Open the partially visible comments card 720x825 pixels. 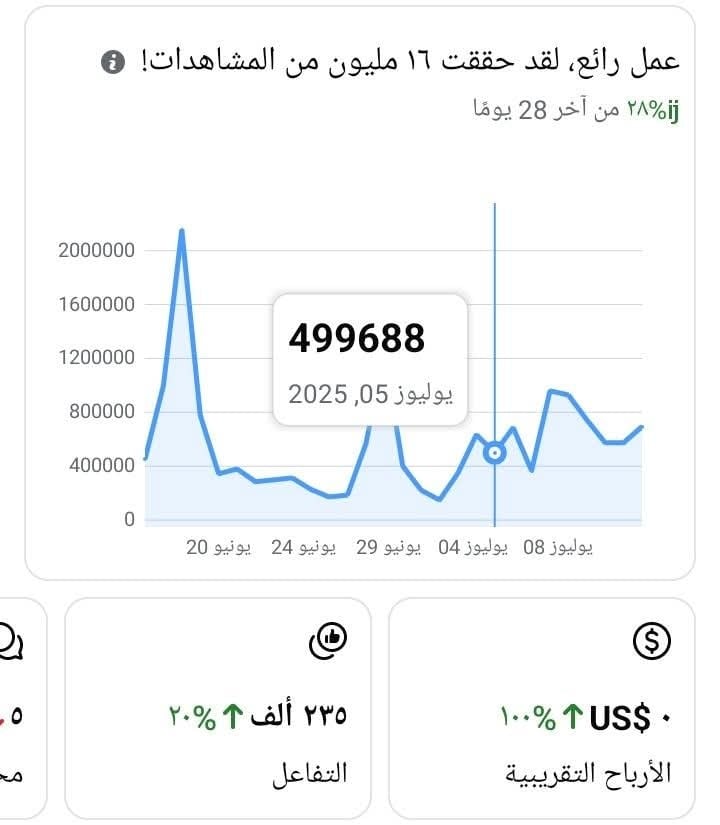pyautogui.click(x=20, y=708)
